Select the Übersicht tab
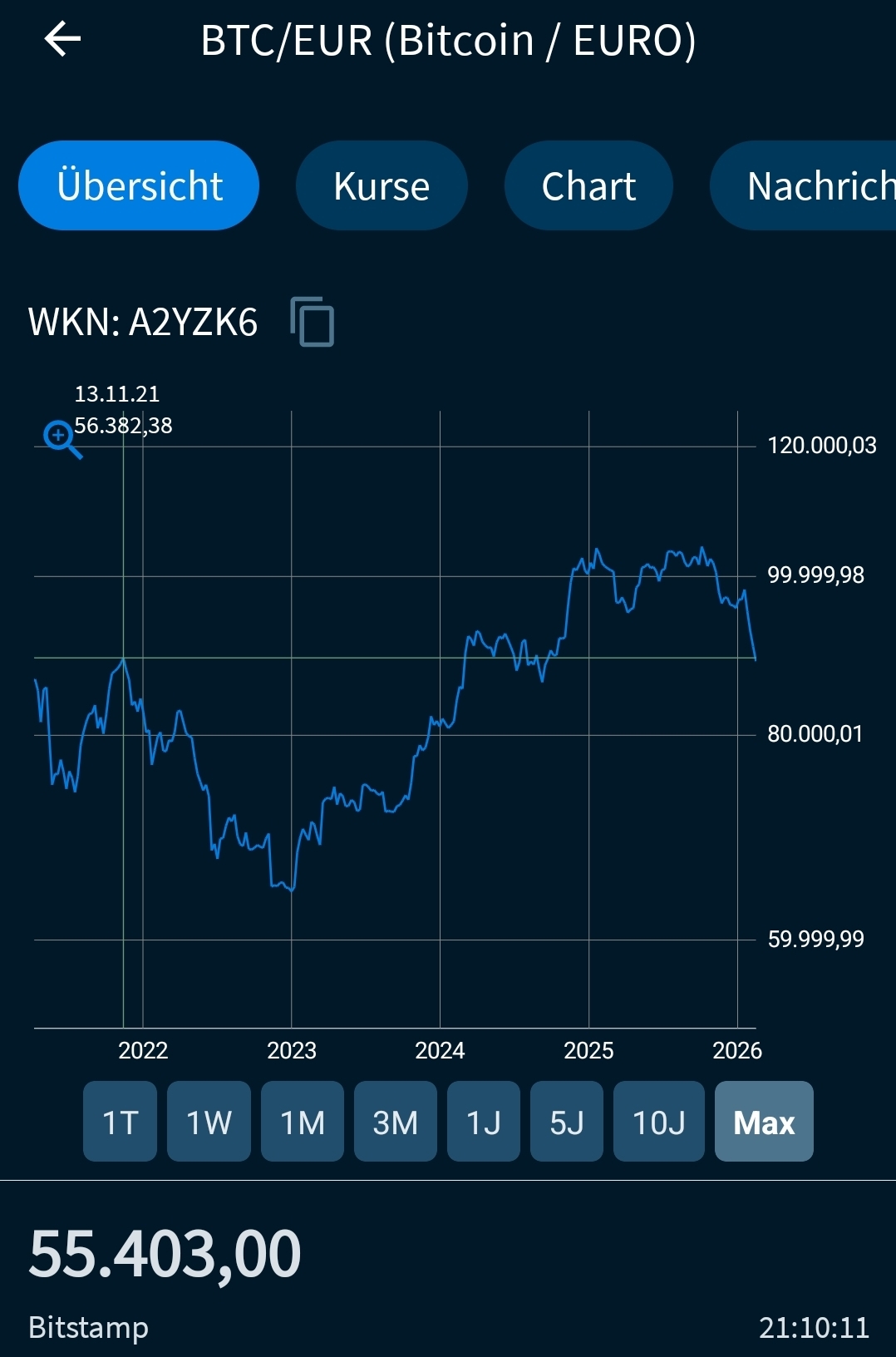This screenshot has height=1357, width=896. coord(139,185)
